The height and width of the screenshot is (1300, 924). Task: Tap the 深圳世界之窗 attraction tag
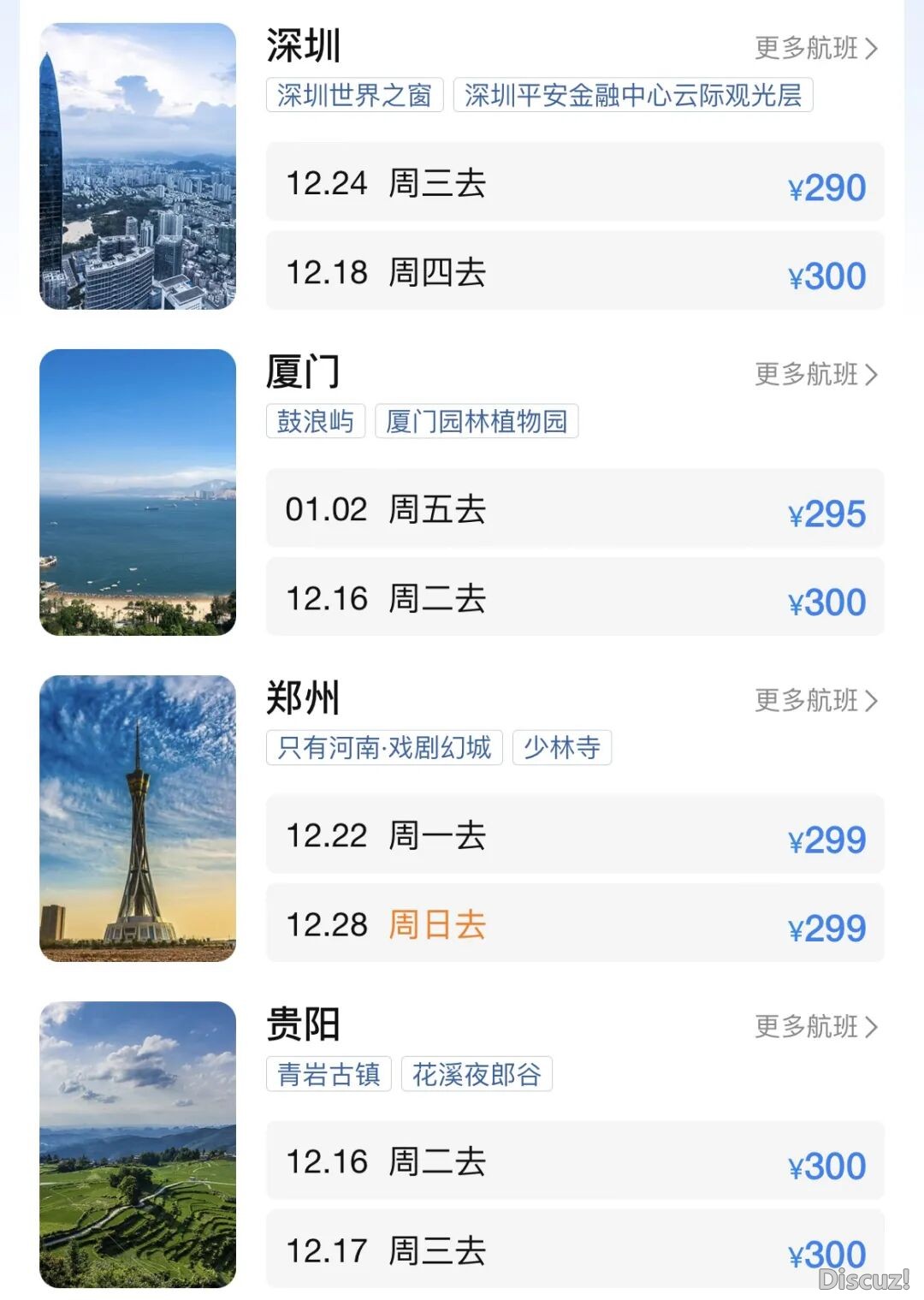point(354,95)
